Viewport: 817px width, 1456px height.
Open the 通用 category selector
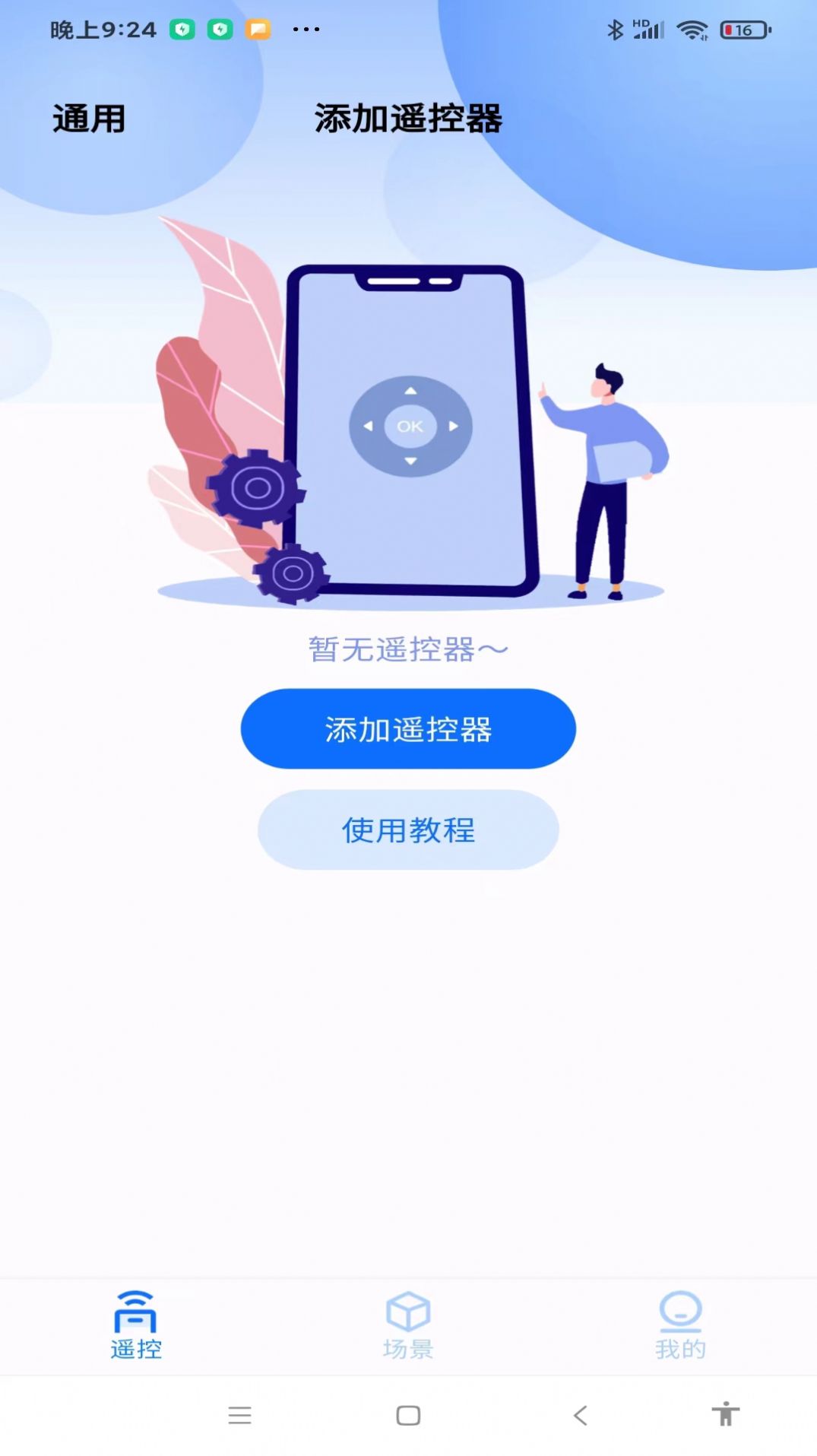coord(89,119)
